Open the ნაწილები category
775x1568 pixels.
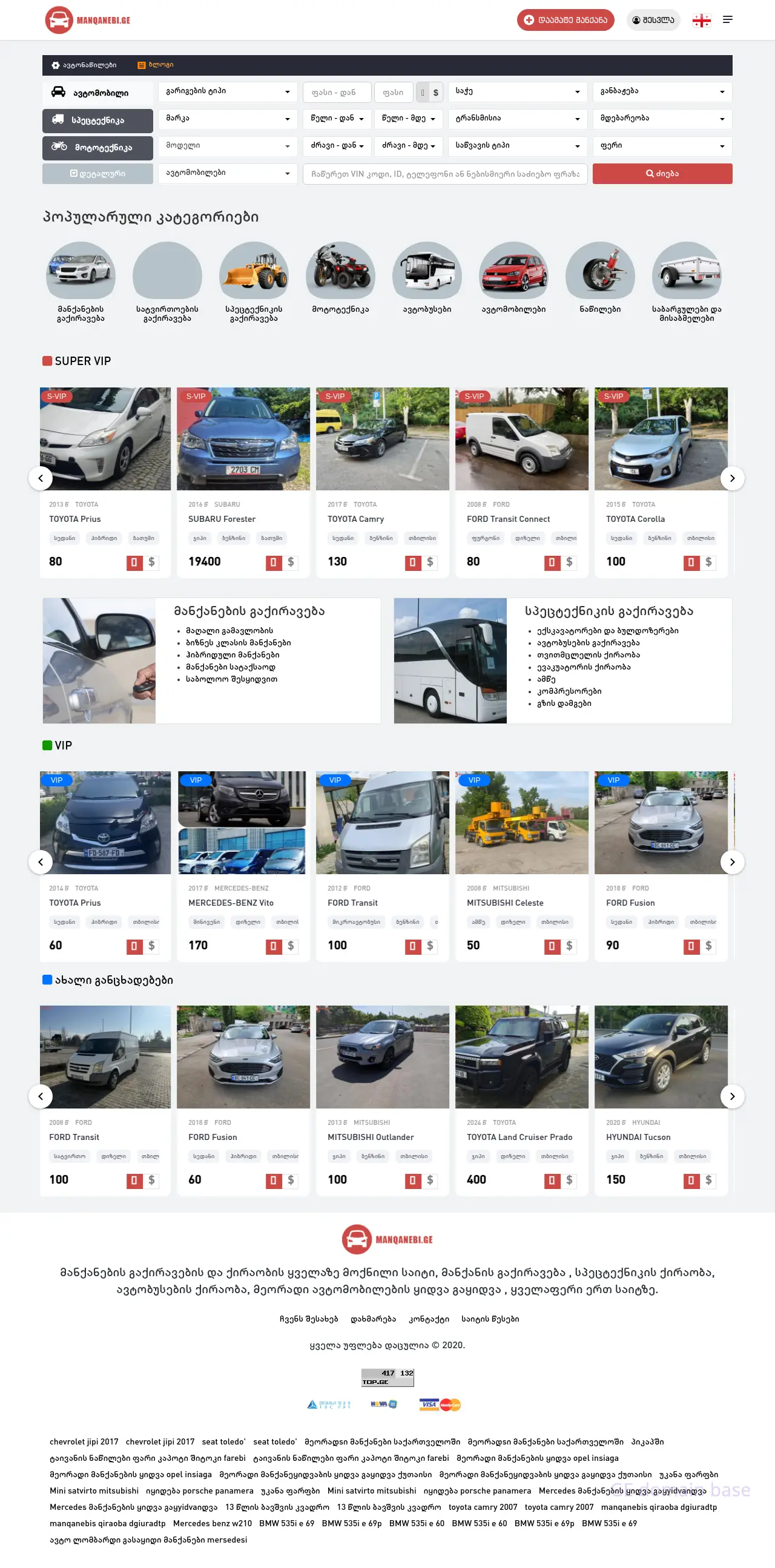(x=599, y=278)
